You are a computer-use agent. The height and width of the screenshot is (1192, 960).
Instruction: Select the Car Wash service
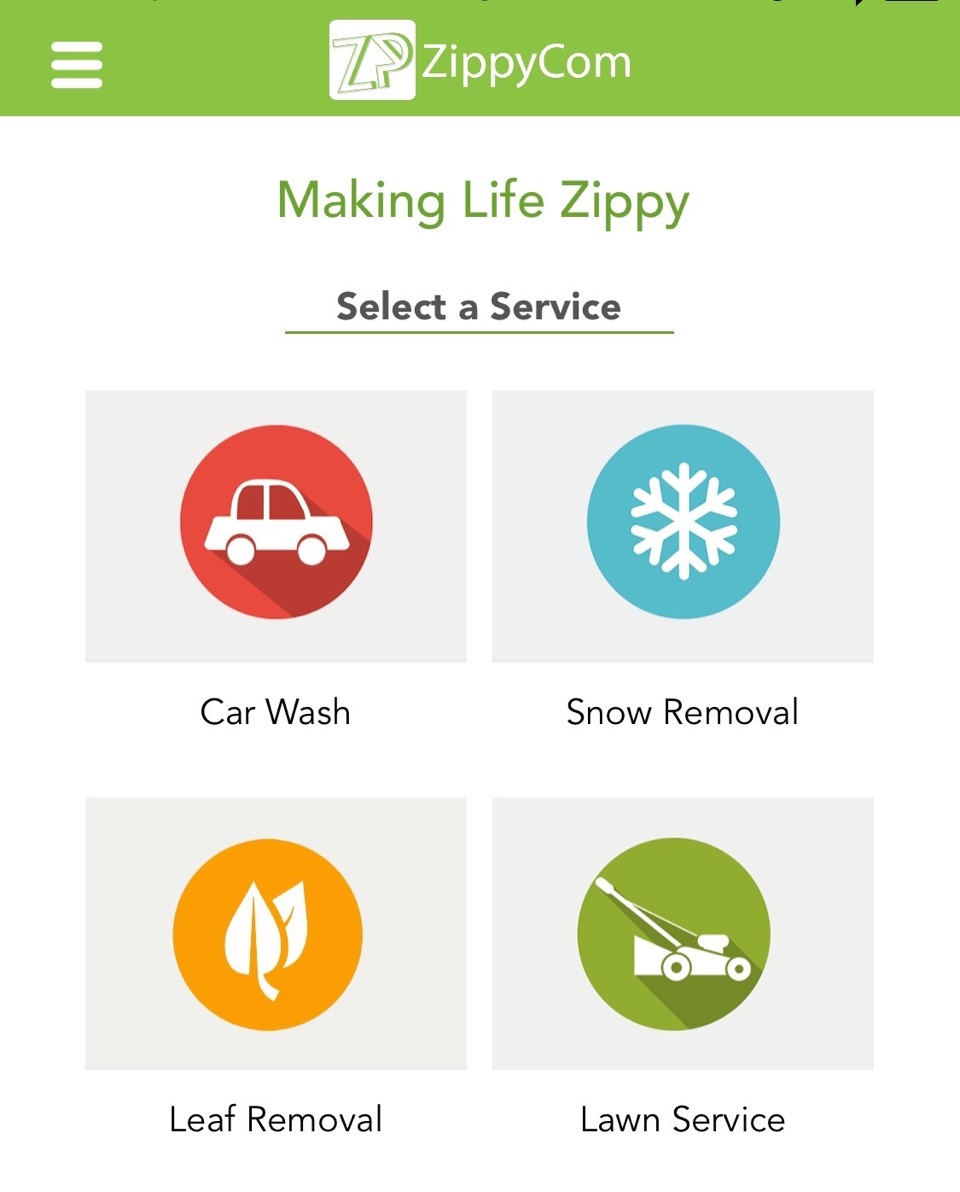[x=276, y=526]
